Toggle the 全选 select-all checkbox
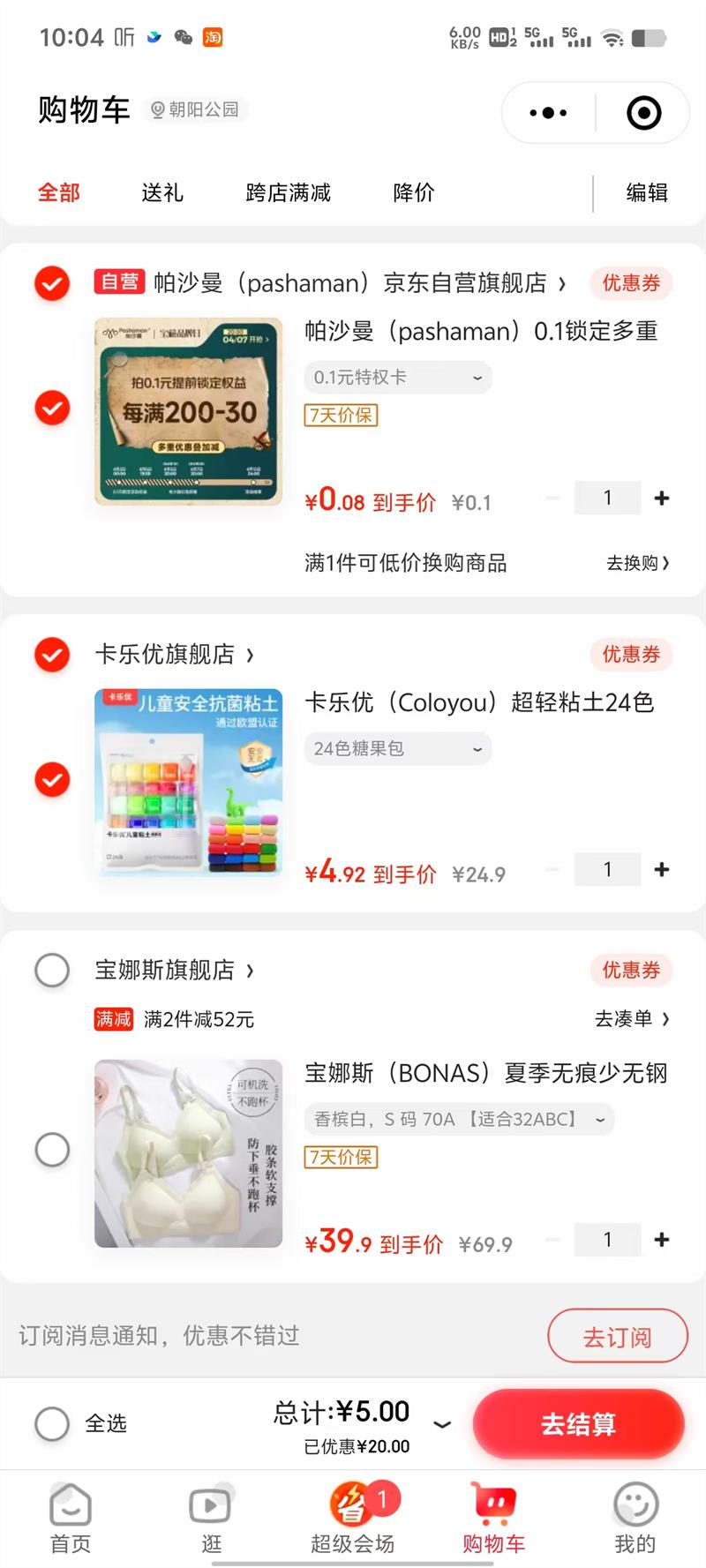This screenshot has height=1568, width=706. [52, 1423]
